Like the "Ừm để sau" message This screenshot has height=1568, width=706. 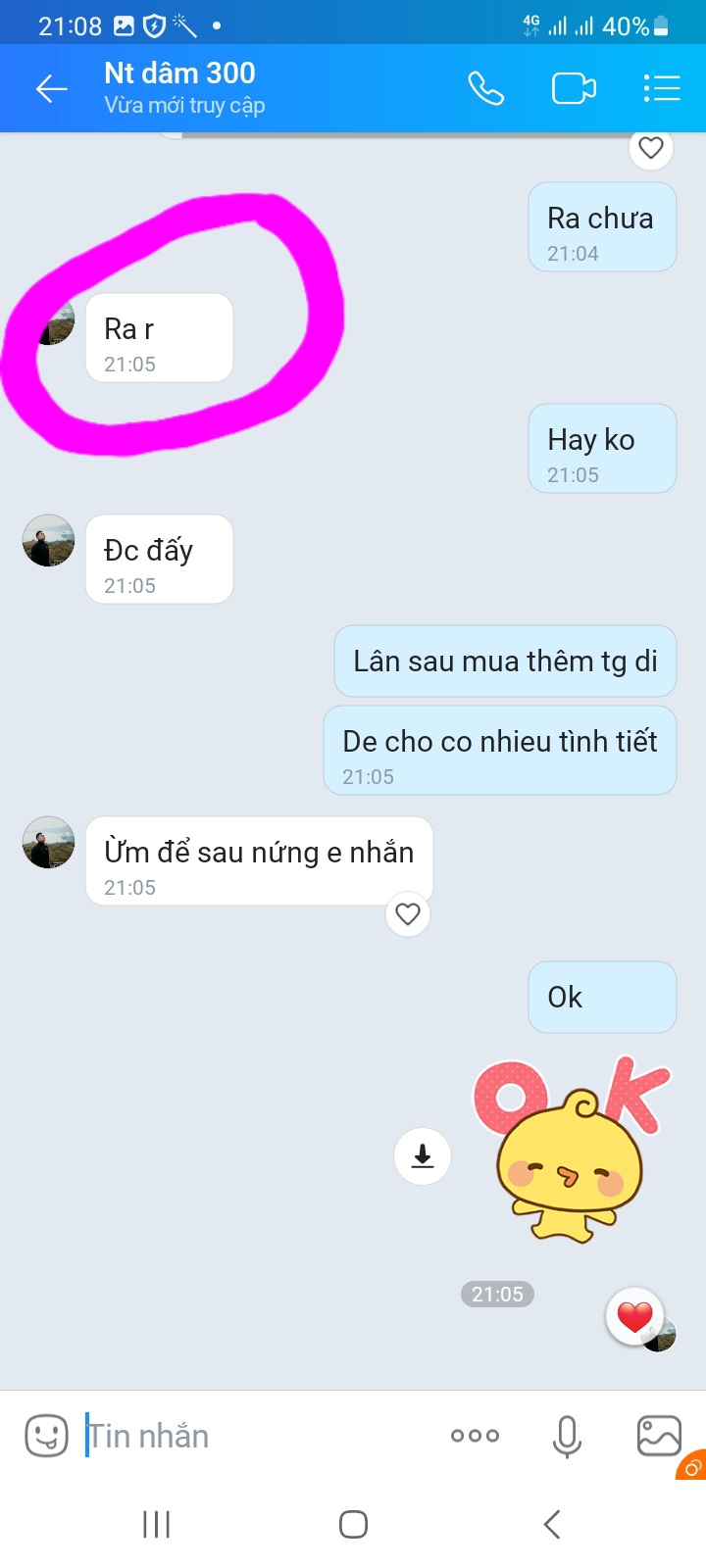click(408, 914)
